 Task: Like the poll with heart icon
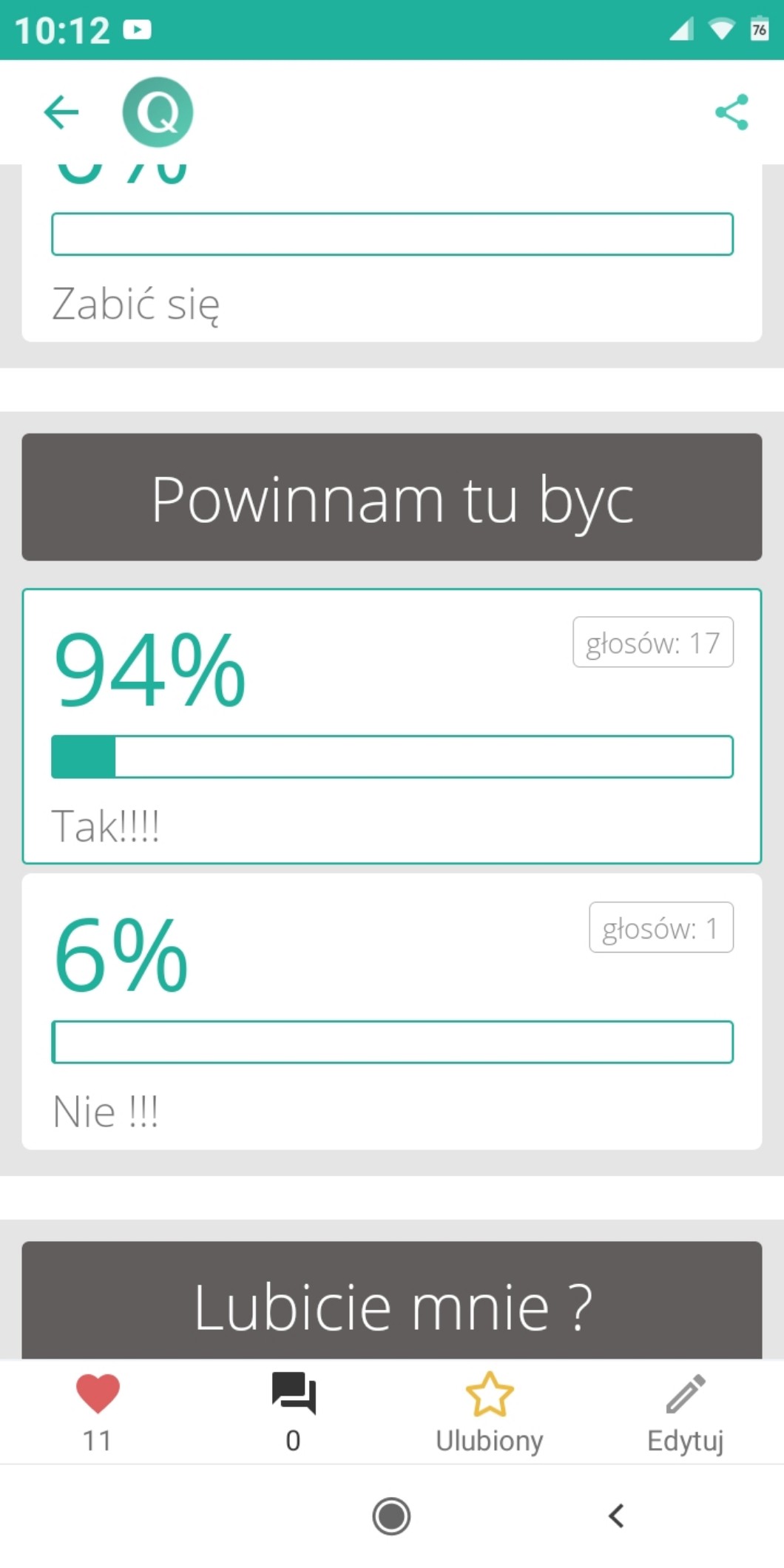pyautogui.click(x=98, y=1409)
